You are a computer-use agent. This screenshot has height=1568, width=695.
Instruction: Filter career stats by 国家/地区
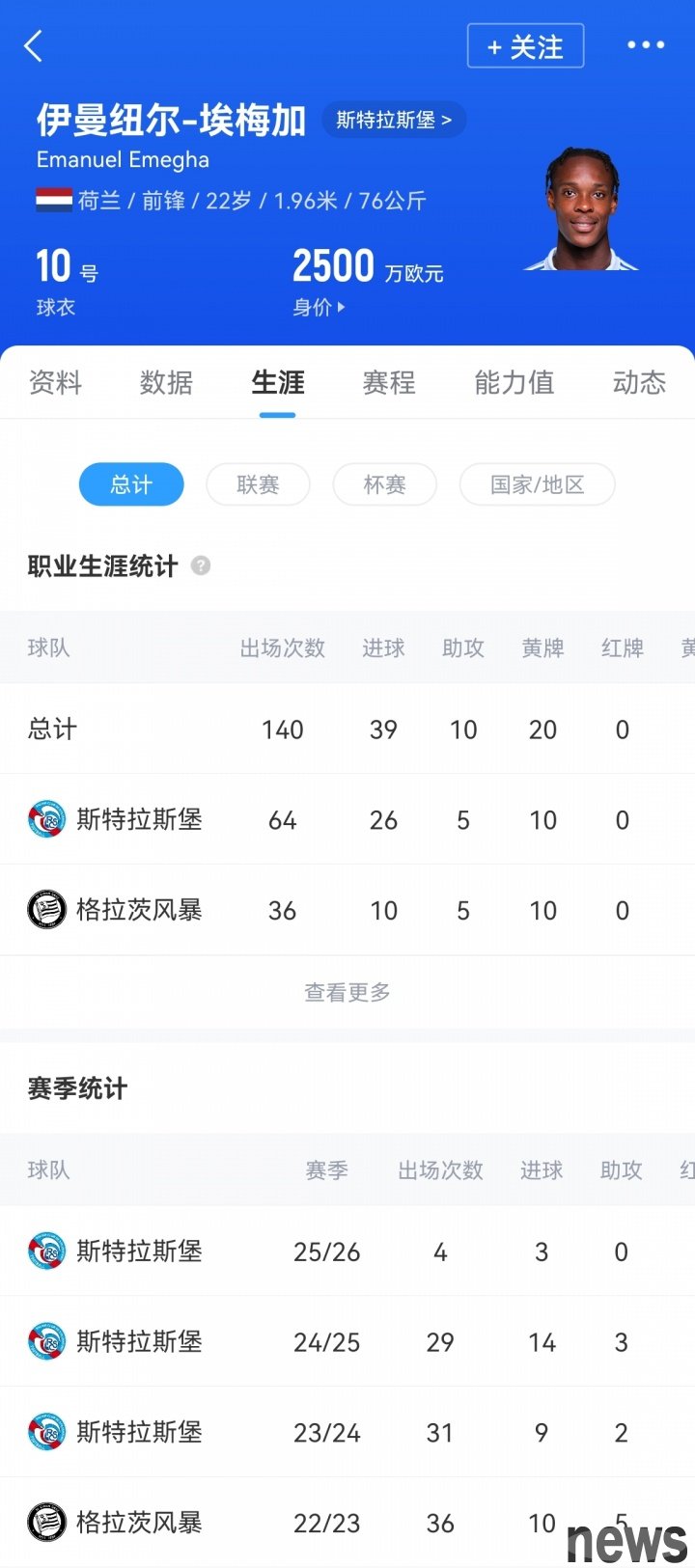[x=537, y=484]
